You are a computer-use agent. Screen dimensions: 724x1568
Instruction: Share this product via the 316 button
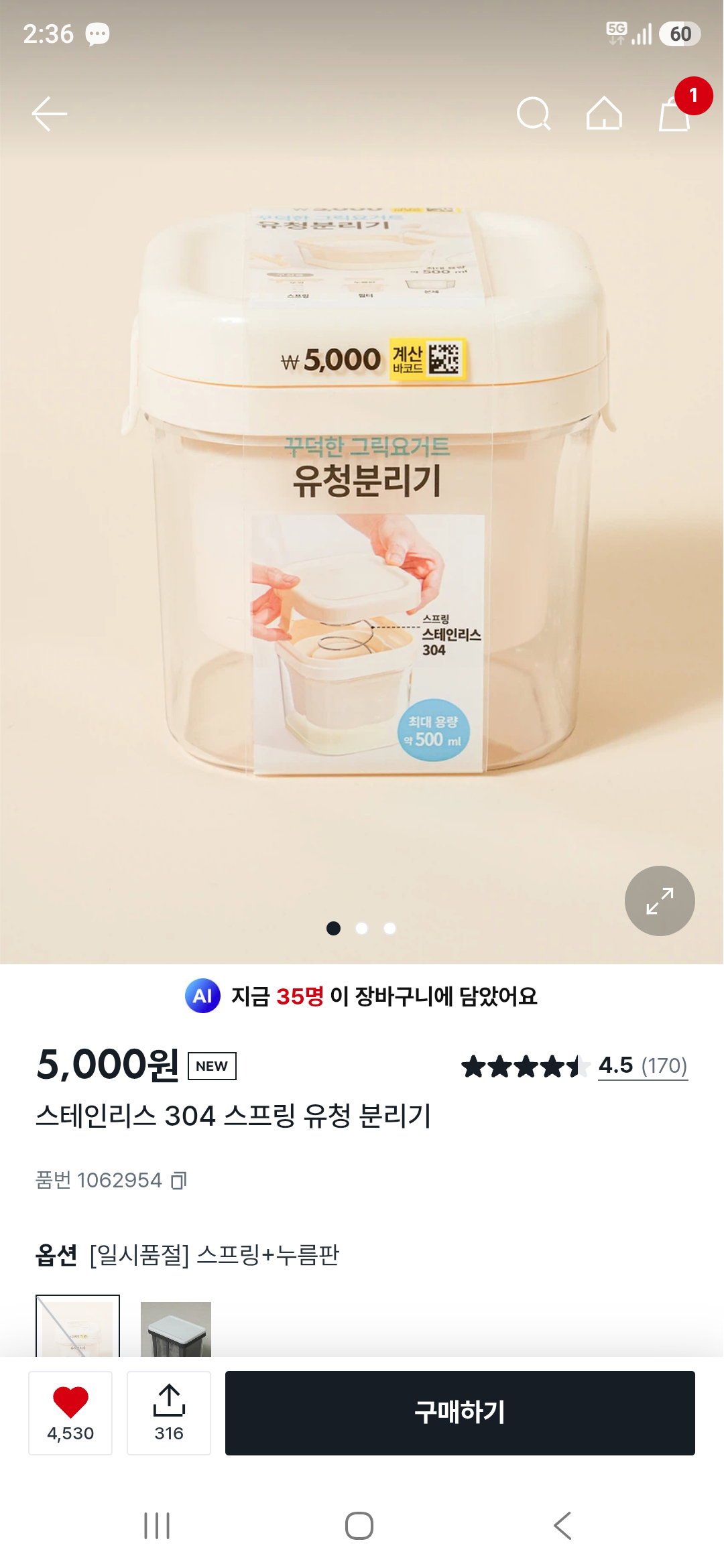(x=169, y=1413)
